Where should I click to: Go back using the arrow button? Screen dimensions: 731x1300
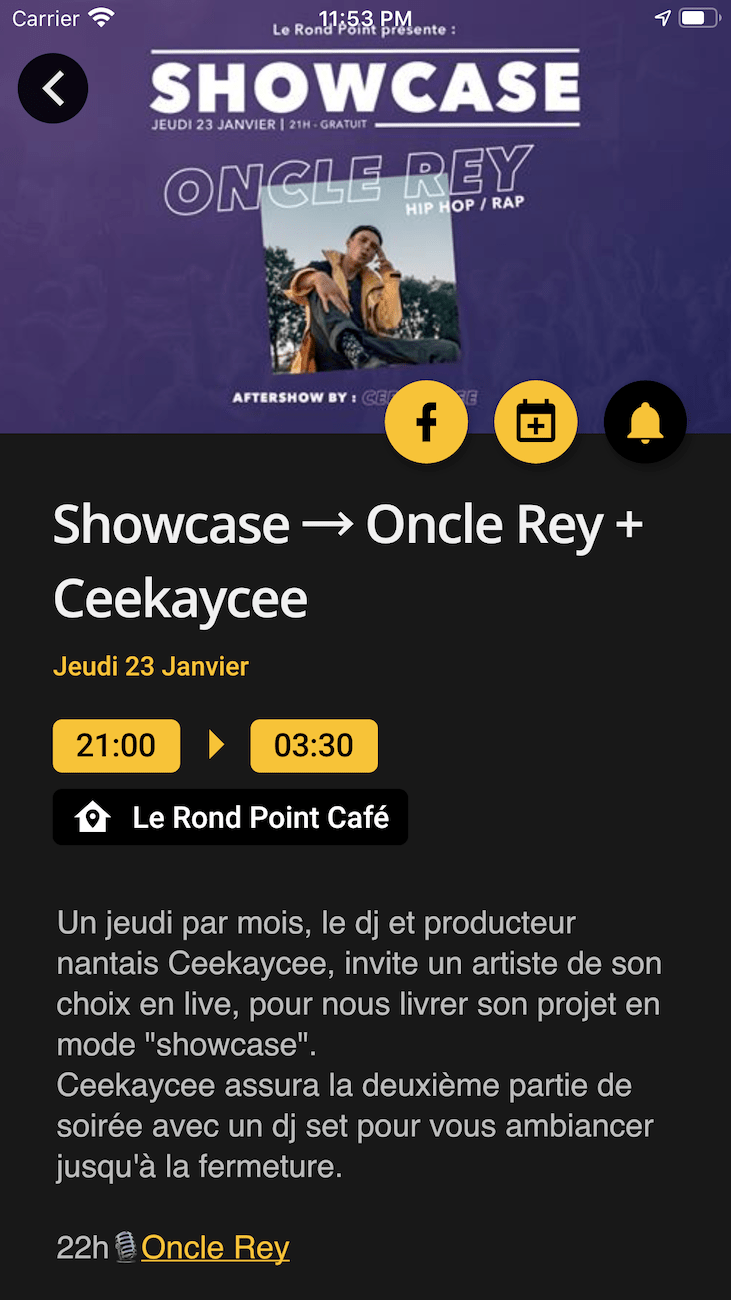(53, 88)
